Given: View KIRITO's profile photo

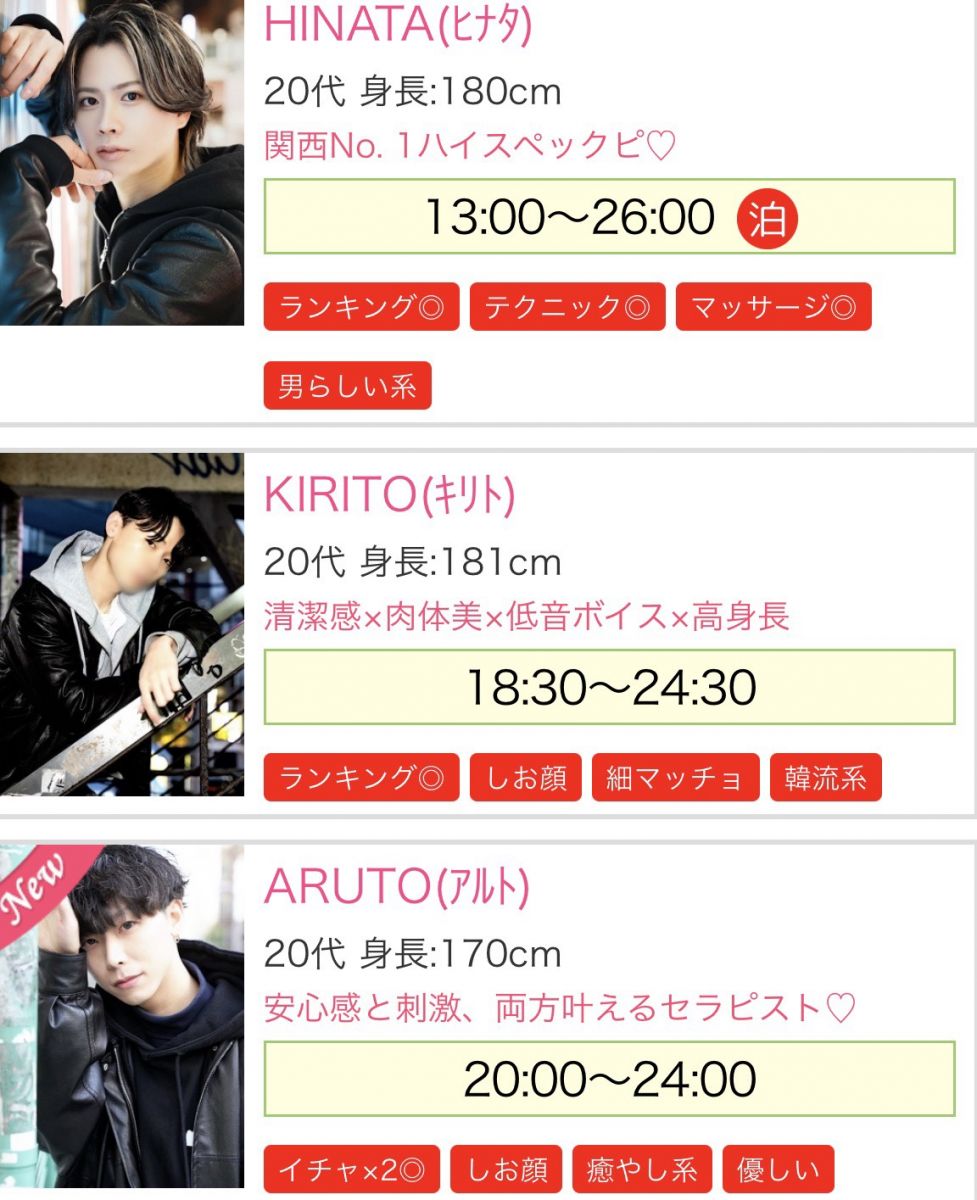Looking at the screenshot, I should tap(121, 625).
